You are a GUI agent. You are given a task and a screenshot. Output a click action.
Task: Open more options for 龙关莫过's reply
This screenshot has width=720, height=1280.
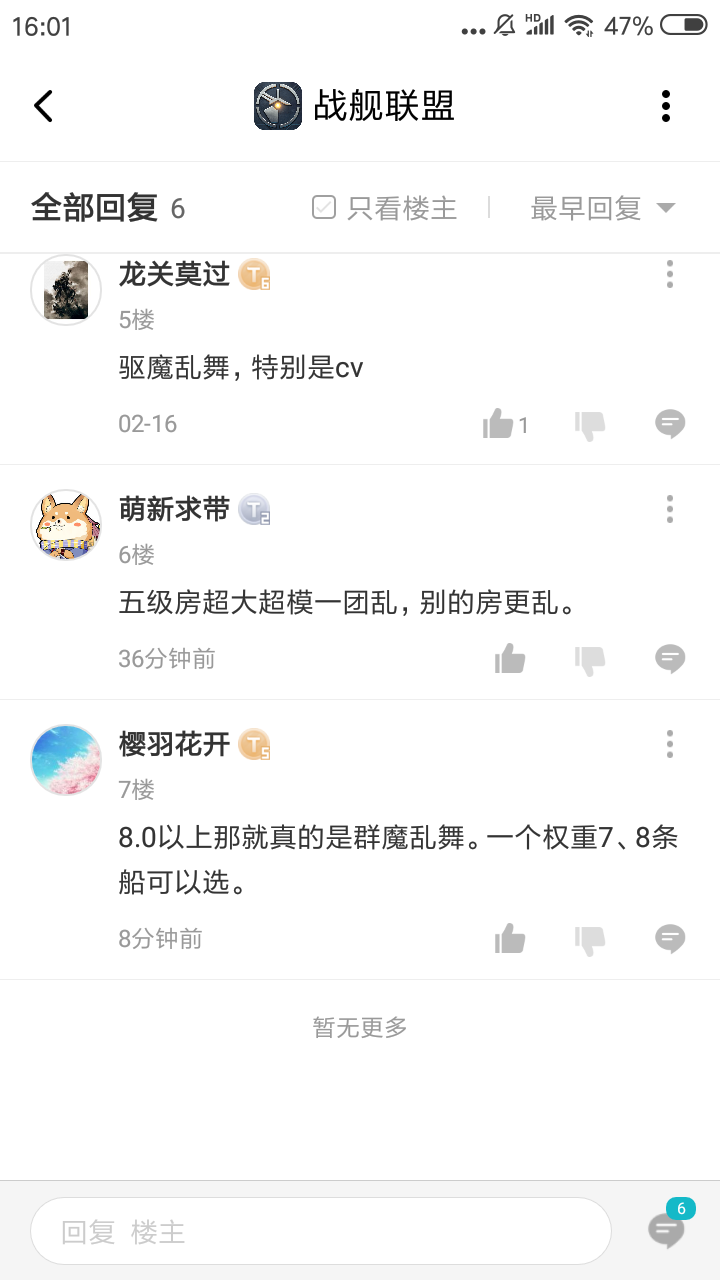(670, 274)
